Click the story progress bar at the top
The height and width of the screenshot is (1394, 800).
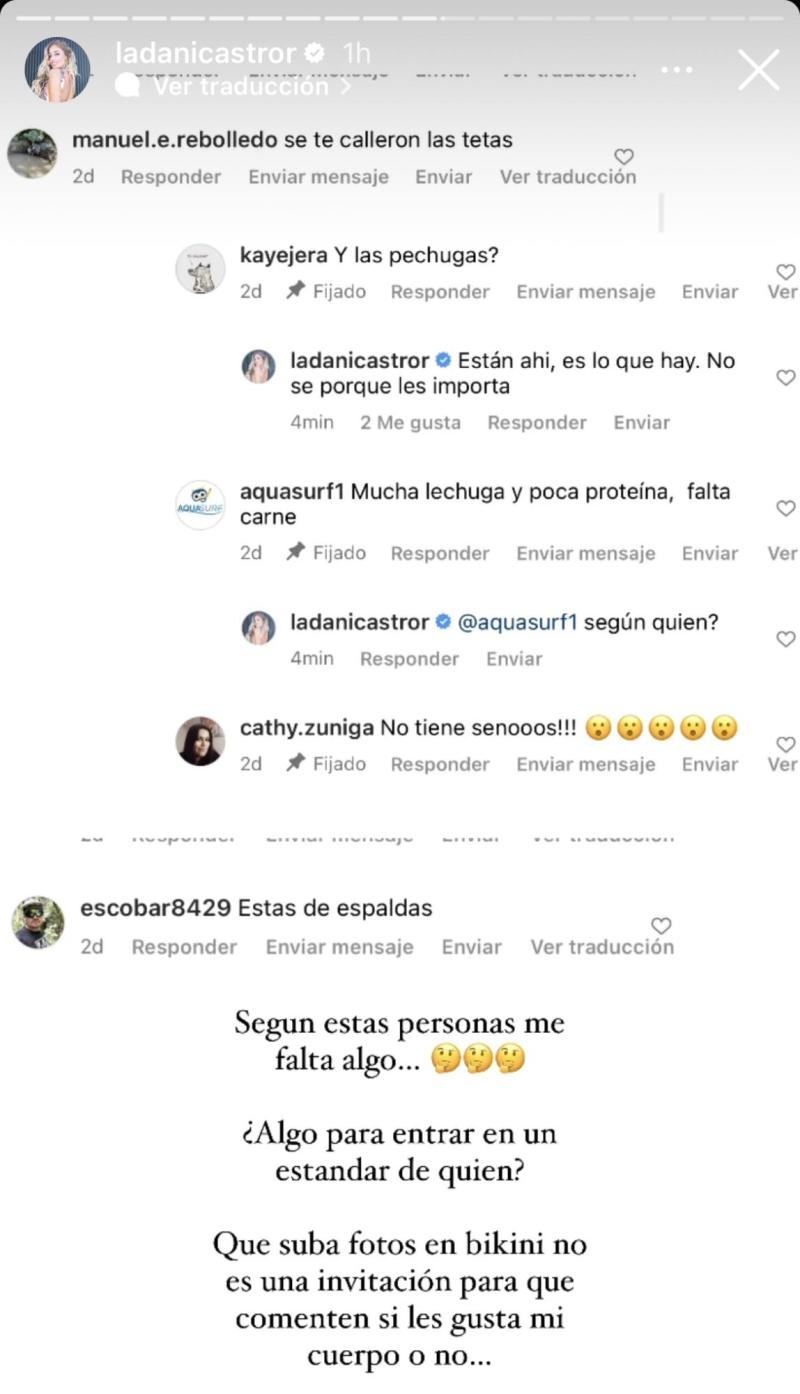point(400,15)
